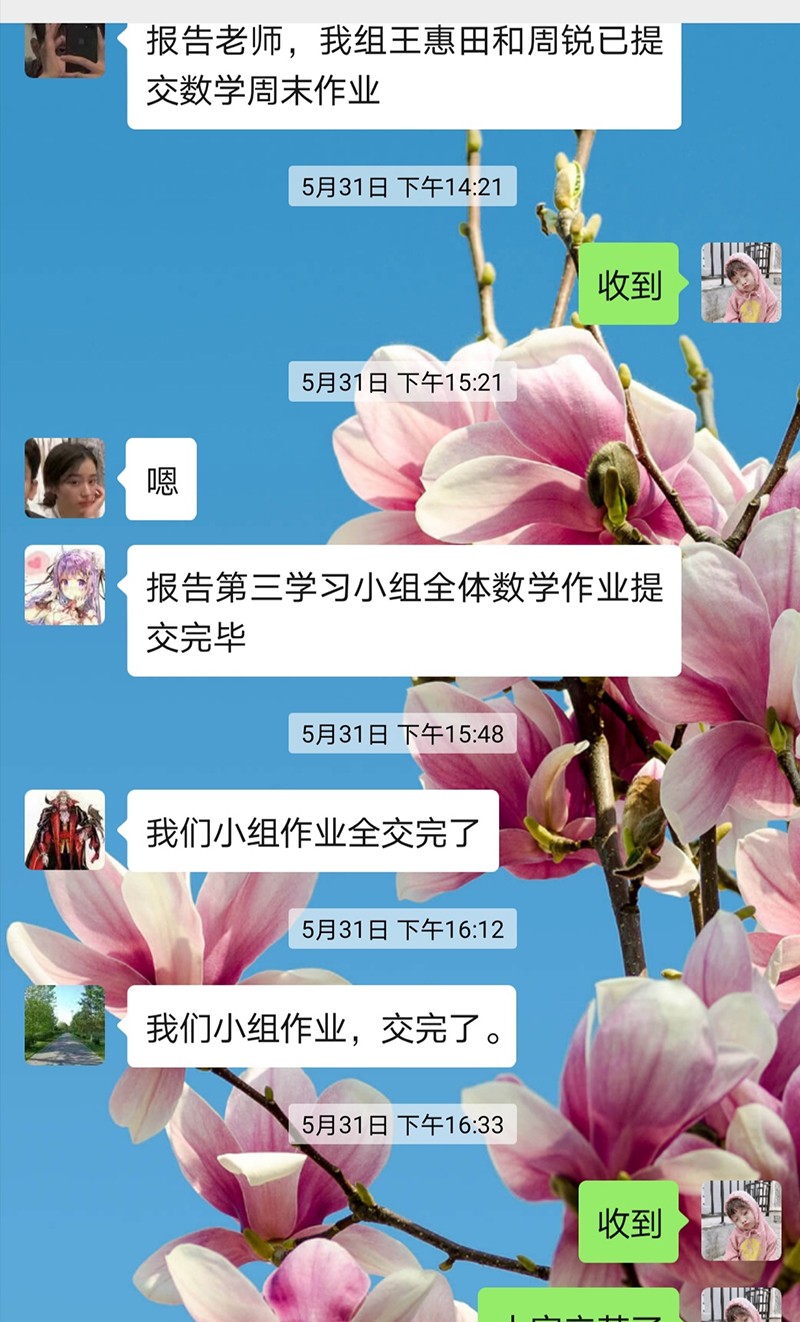Tap own avatar beside 收到 under 14:21
Screen dimensions: 800x1322
point(741,283)
